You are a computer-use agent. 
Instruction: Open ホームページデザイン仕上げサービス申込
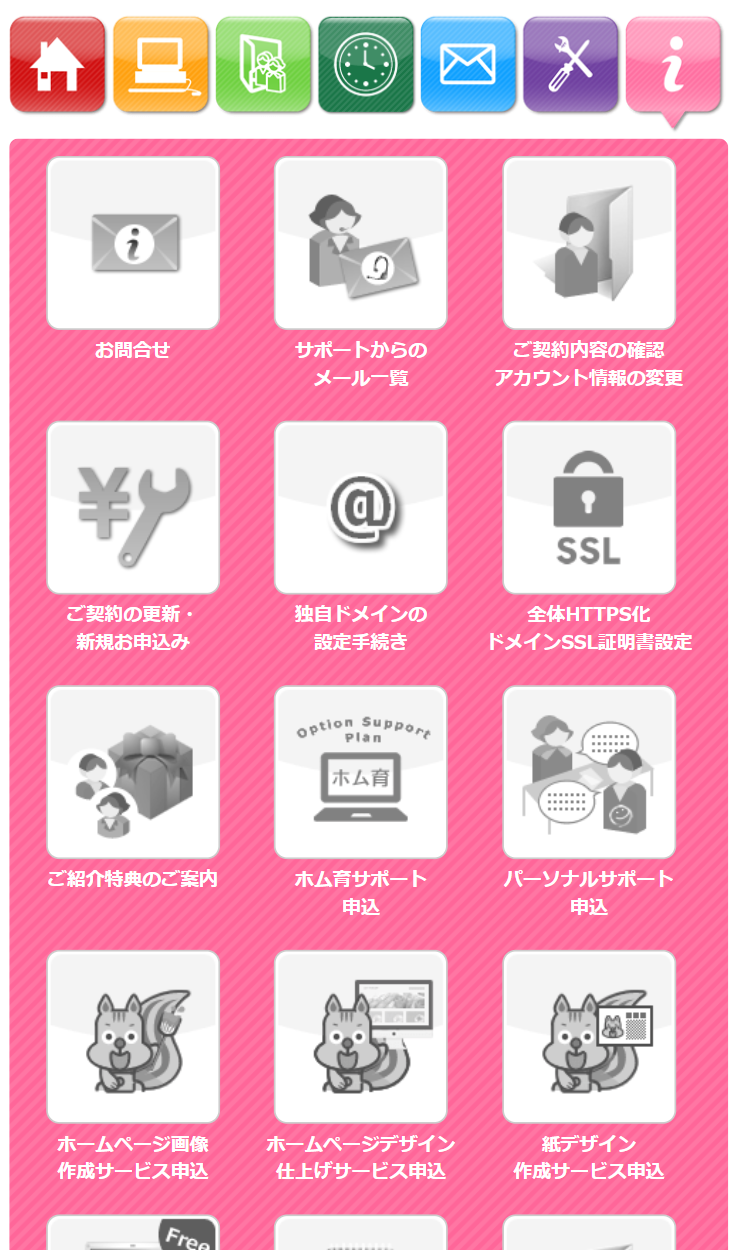[x=361, y=1037]
